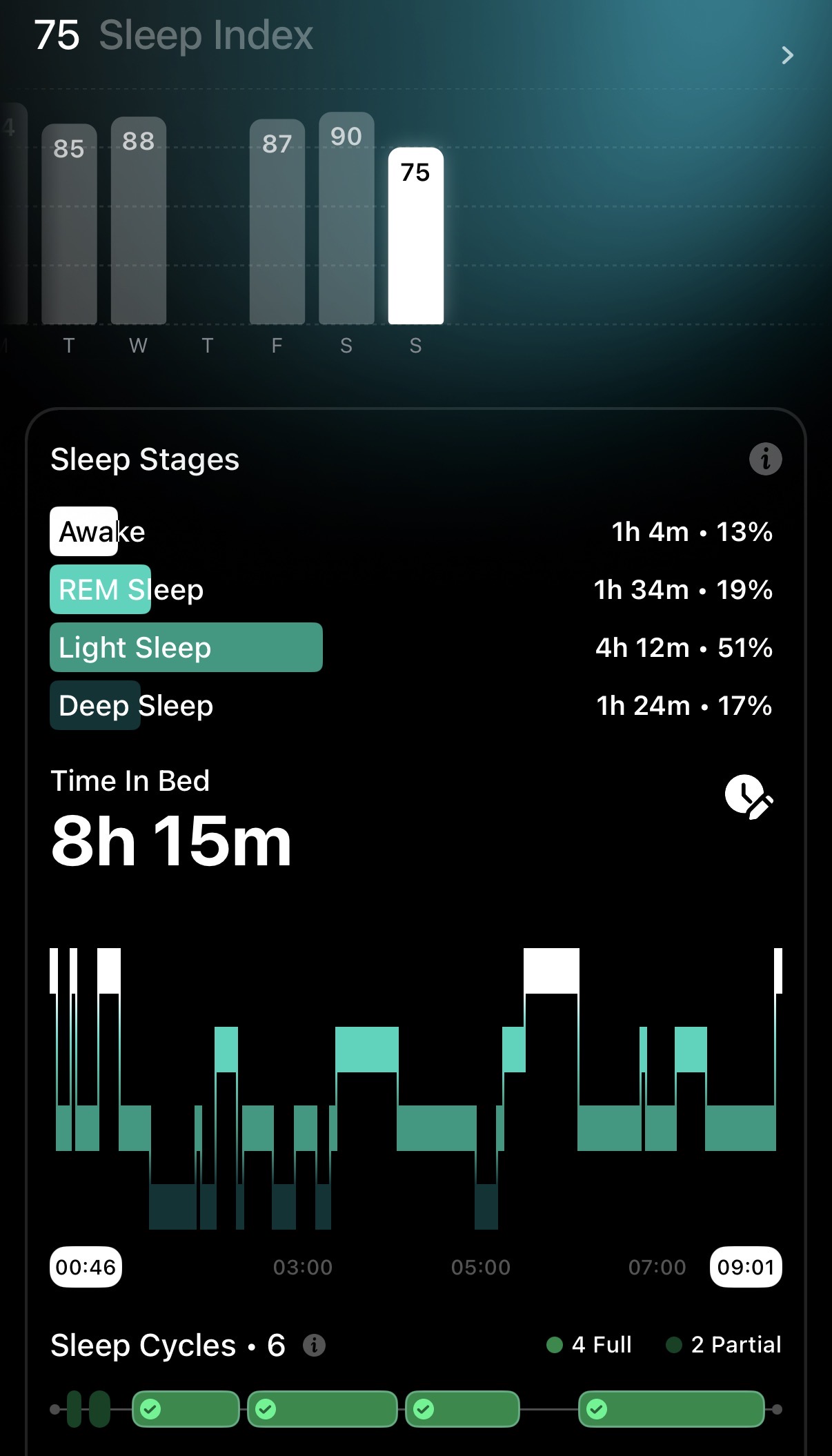The width and height of the screenshot is (832, 1456).
Task: Select Sunday's highlighted bar with score 75
Action: 415,236
